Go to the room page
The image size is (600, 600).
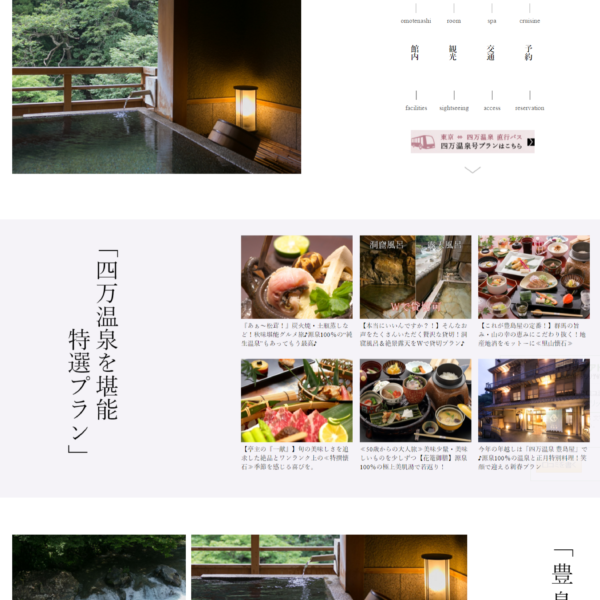point(453,20)
